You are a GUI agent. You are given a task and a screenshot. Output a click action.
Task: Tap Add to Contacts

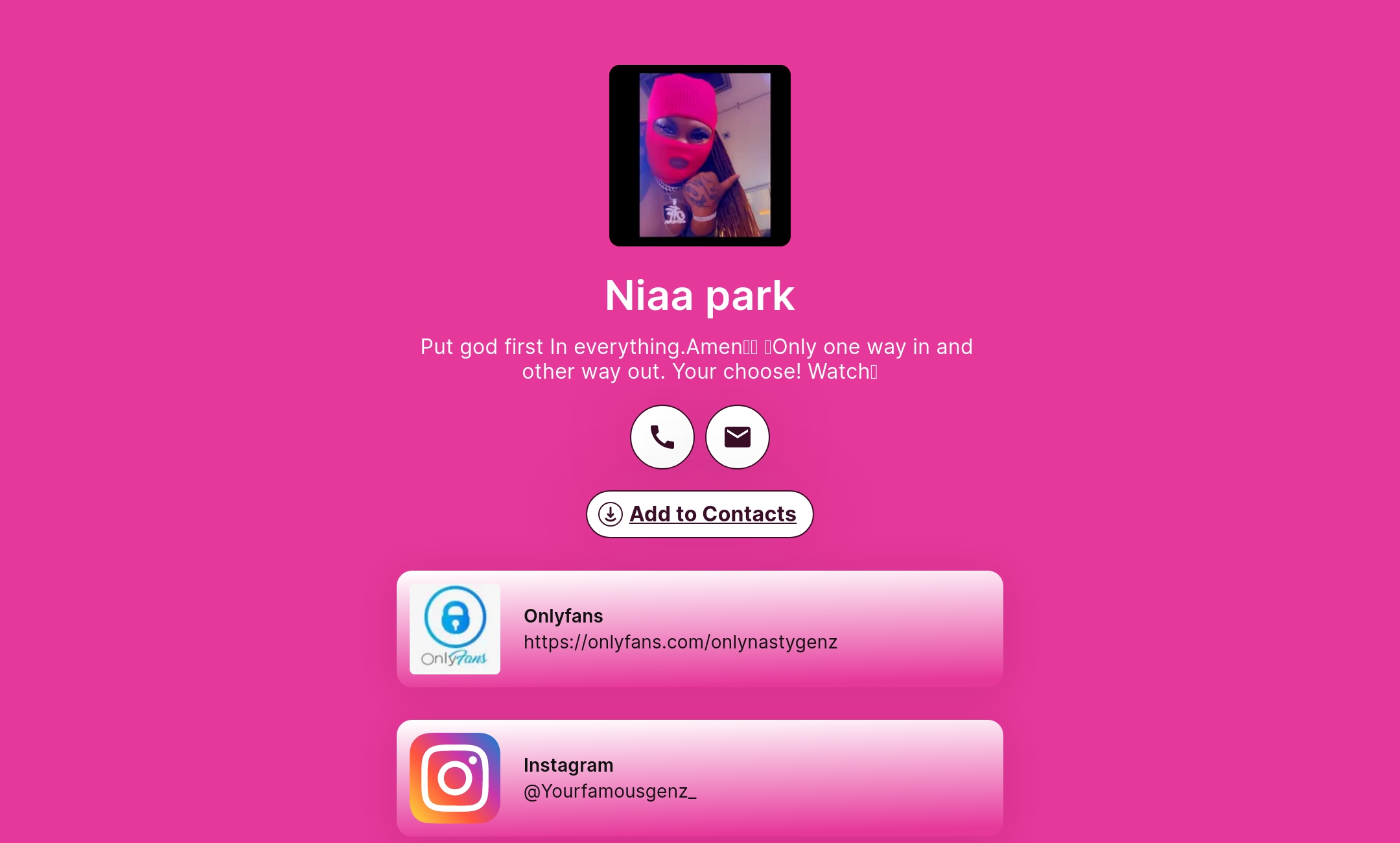click(x=700, y=514)
